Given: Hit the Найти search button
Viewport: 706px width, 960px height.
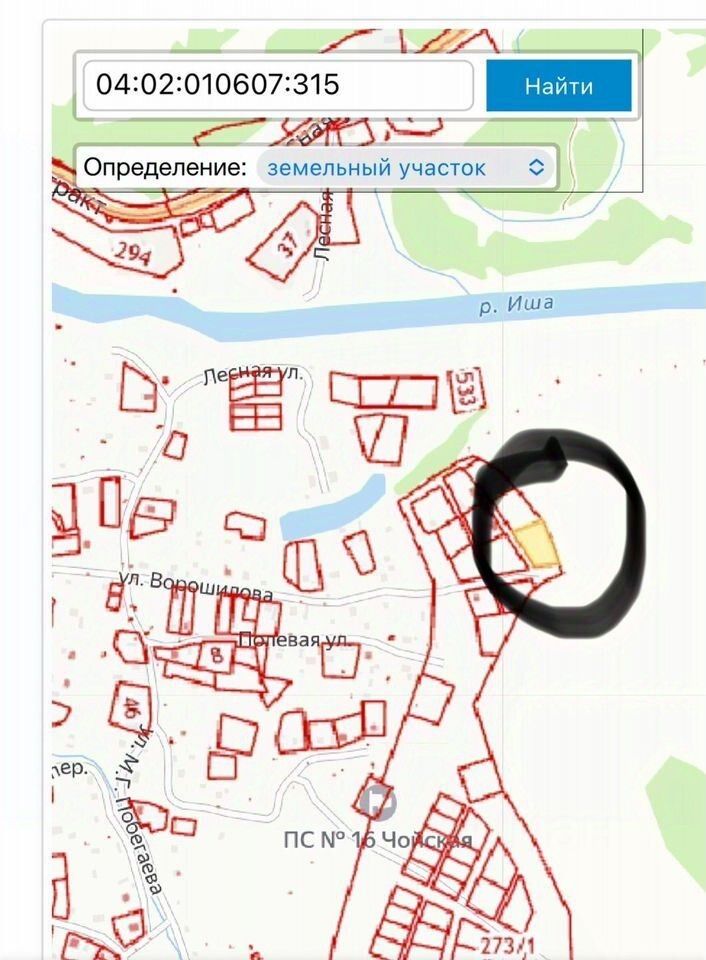Looking at the screenshot, I should click(558, 86).
